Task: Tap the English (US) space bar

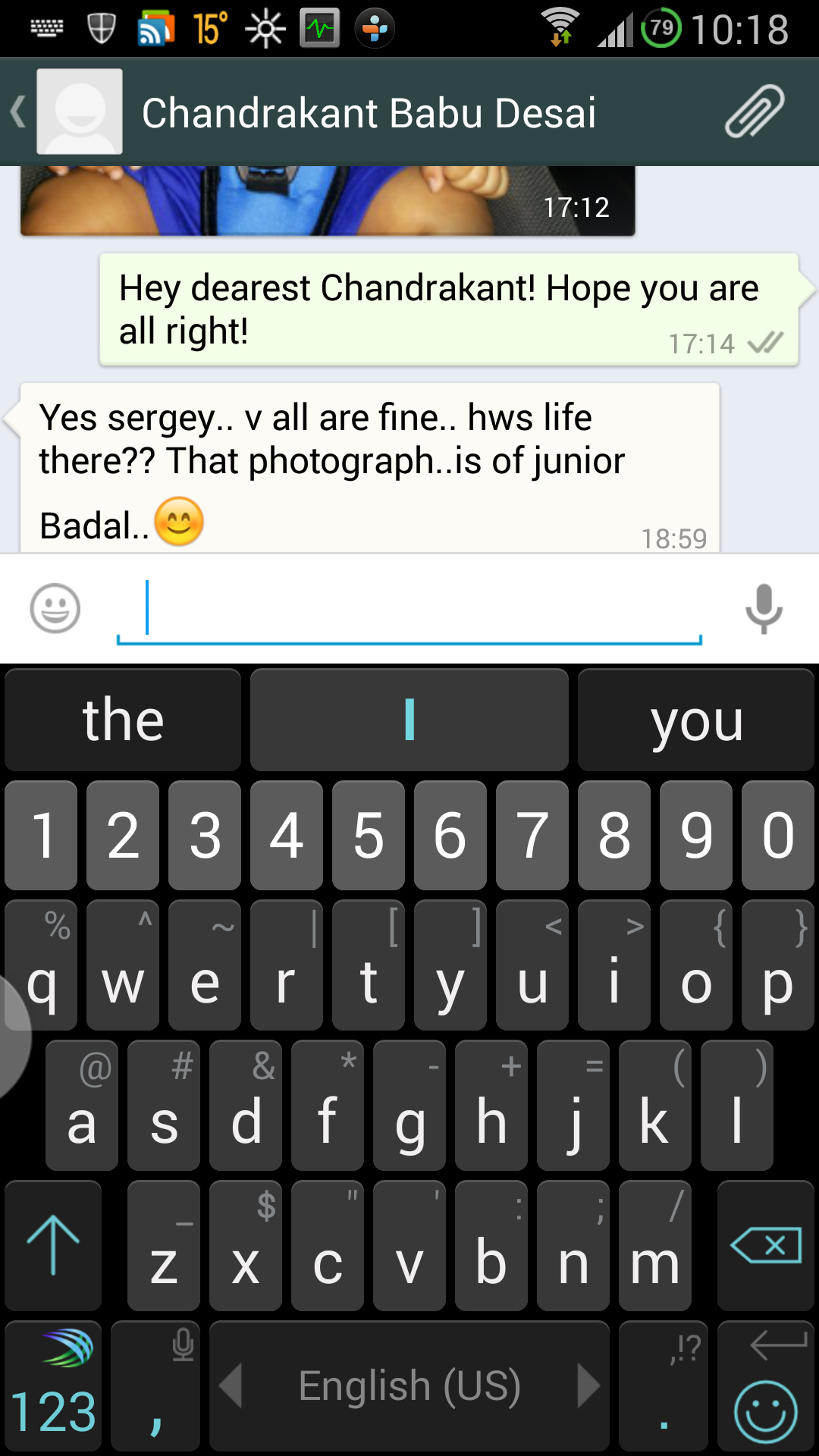Action: pyautogui.click(x=409, y=1386)
